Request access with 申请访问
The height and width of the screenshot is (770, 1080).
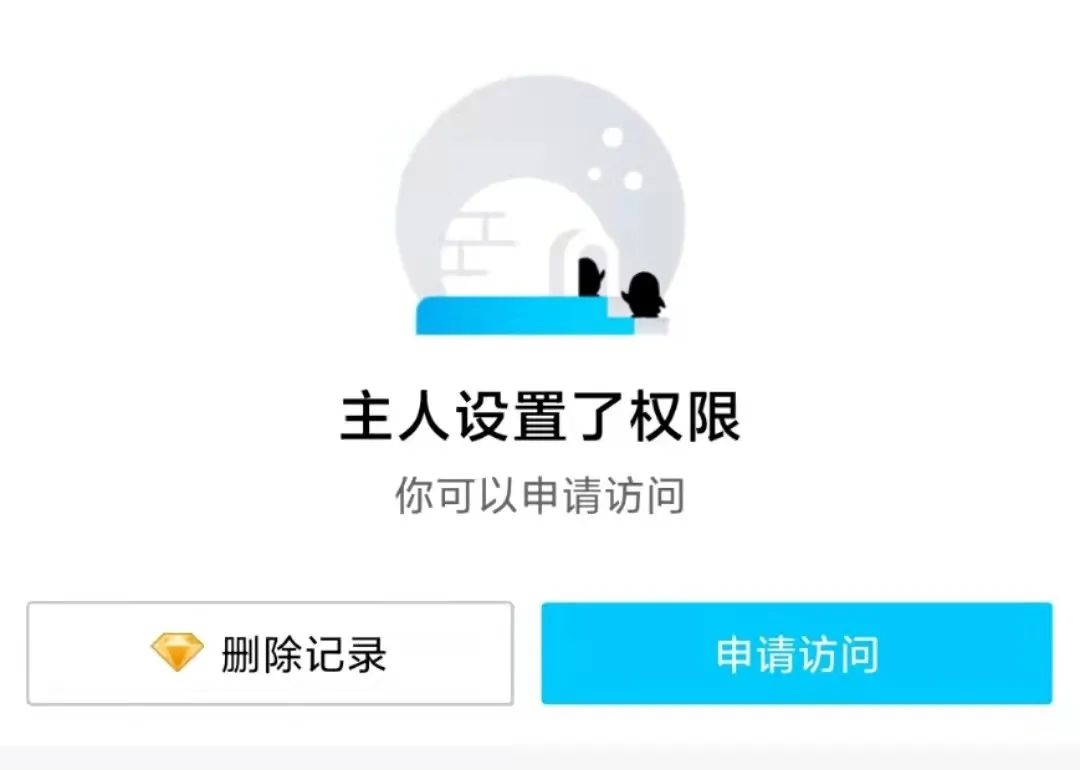[x=796, y=654]
